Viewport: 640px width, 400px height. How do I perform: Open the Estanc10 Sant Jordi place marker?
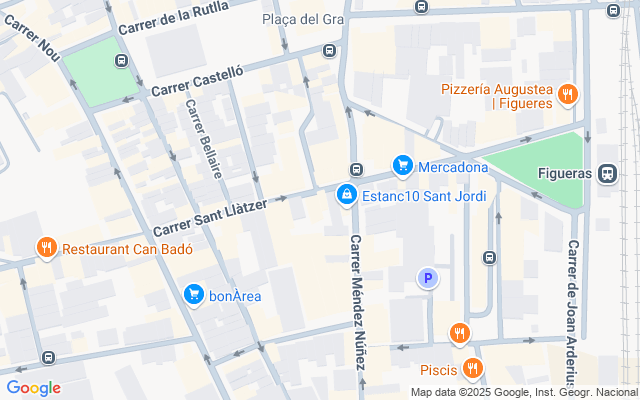click(346, 195)
